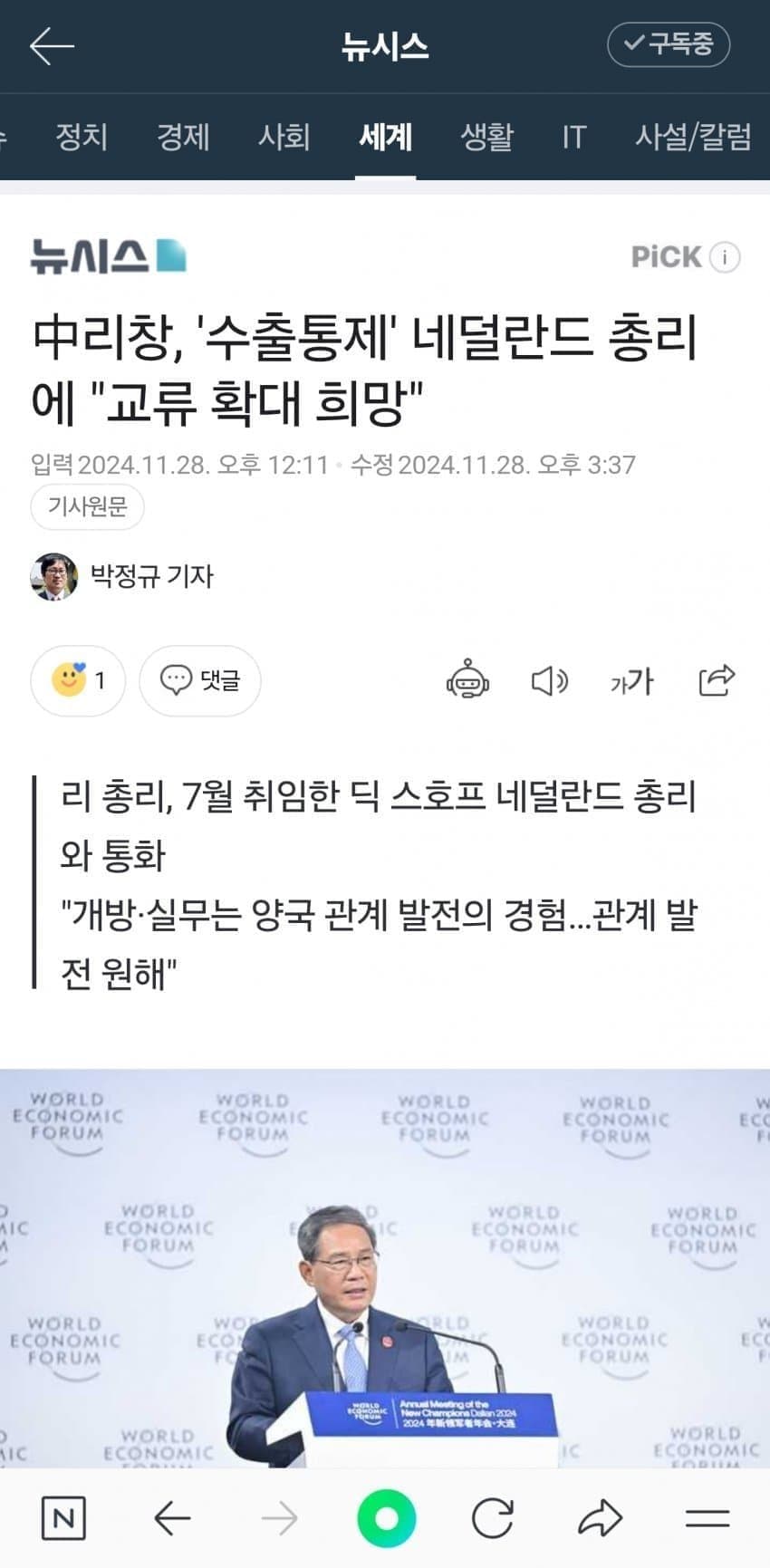Tap the 구독중 subscription button
This screenshot has height=1568, width=770.
(x=669, y=44)
